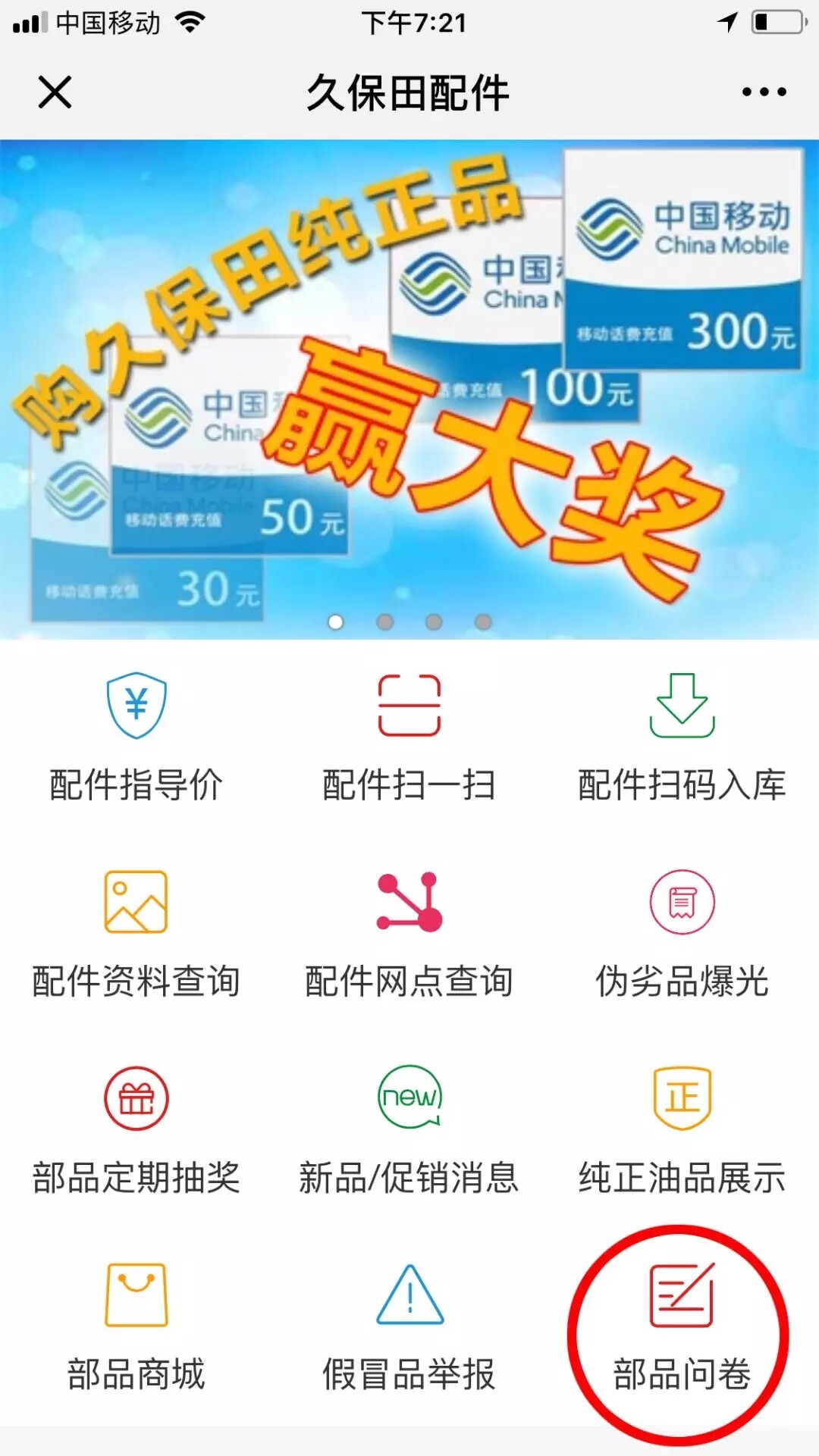Go to 部品商城

click(x=136, y=1326)
